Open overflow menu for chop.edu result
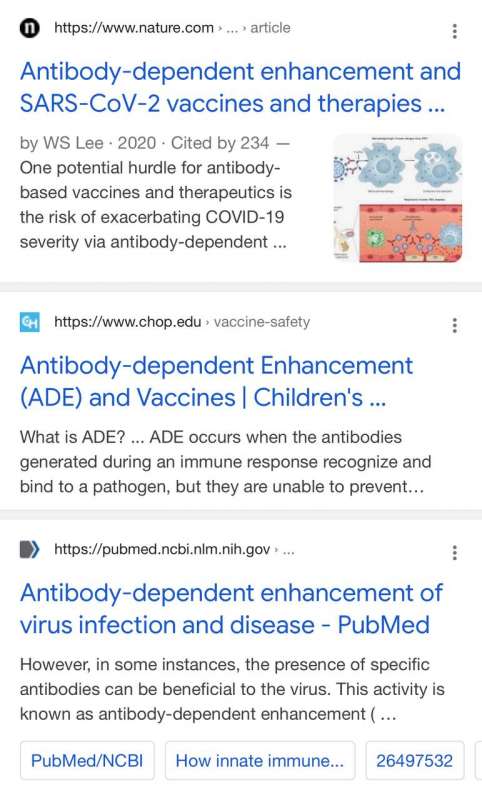Viewport: 482px width, 800px height. pyautogui.click(x=454, y=325)
